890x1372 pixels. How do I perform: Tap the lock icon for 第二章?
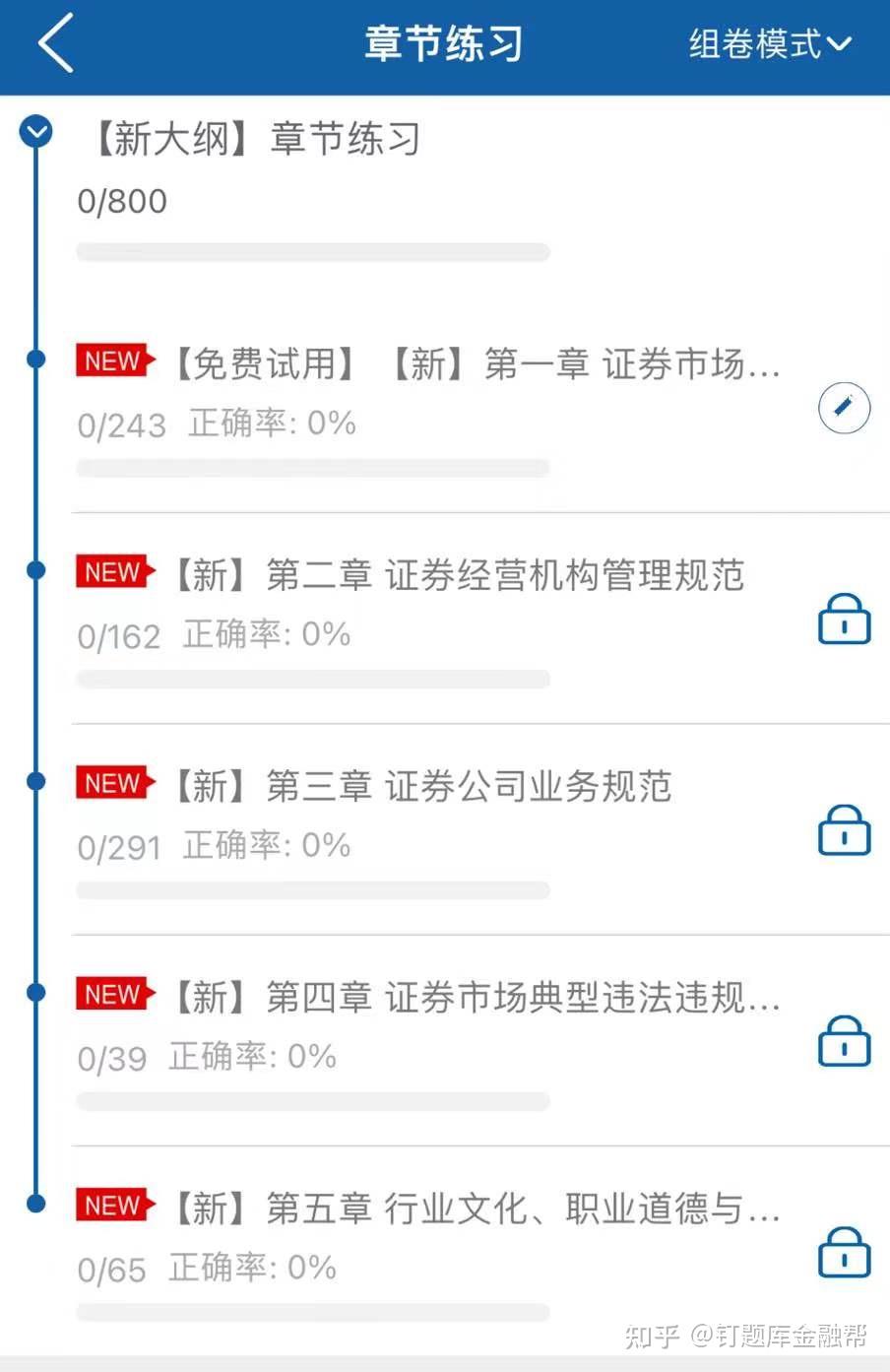844,620
